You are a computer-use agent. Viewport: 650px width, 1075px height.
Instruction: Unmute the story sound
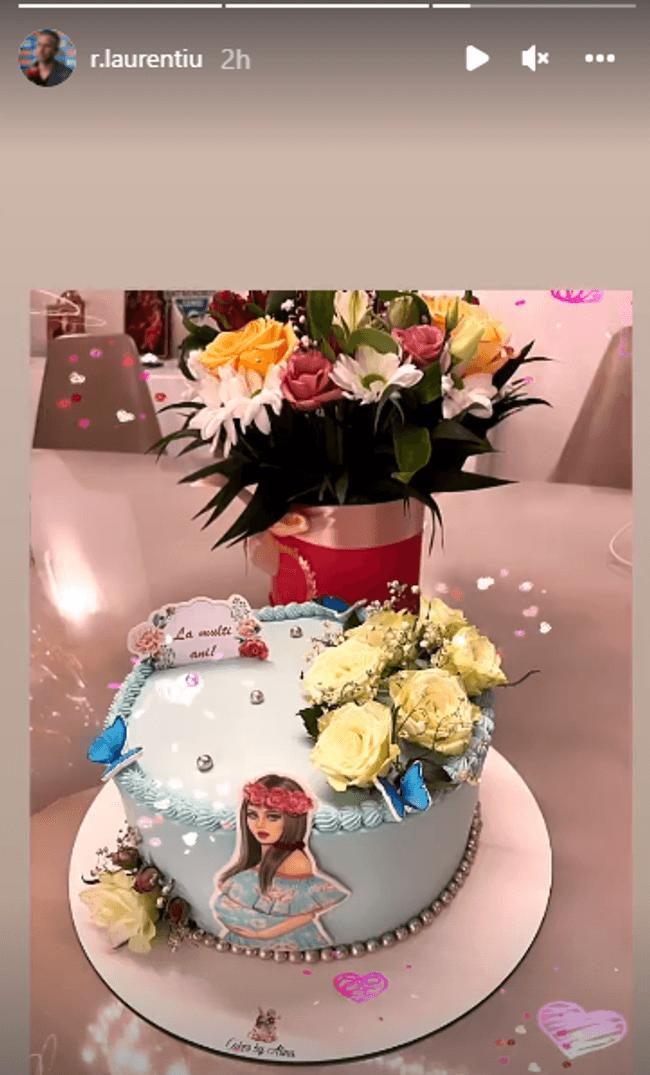click(x=535, y=59)
